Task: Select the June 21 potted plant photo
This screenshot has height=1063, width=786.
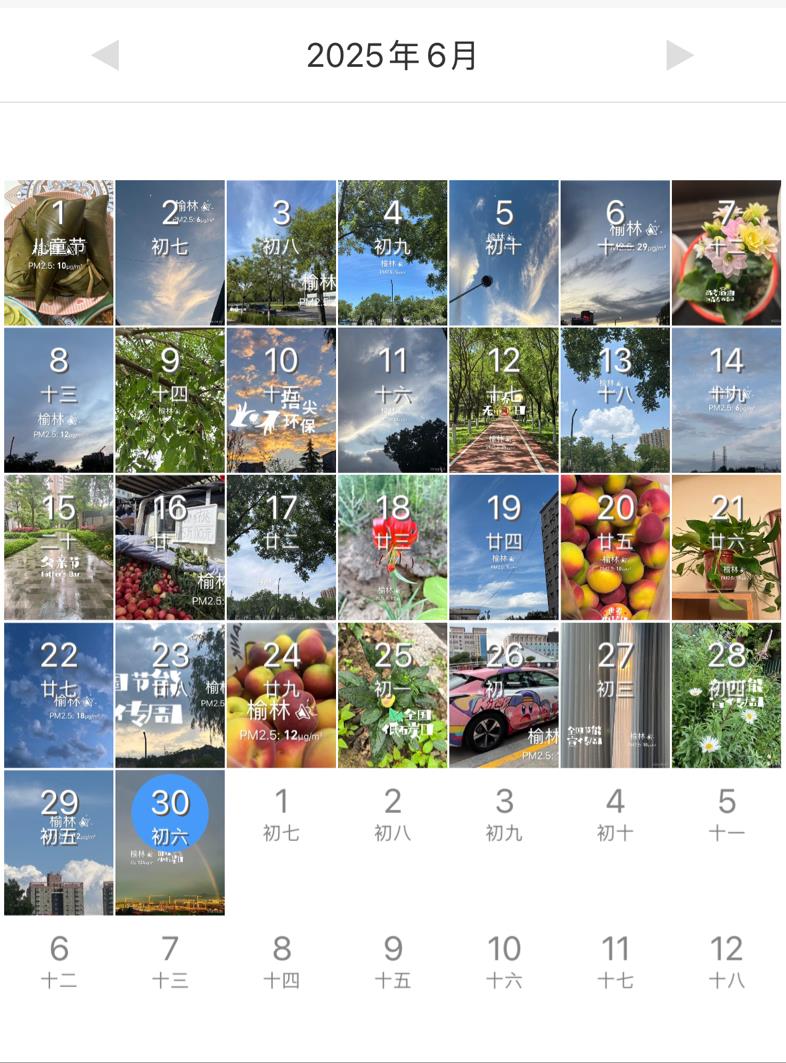Action: (726, 547)
